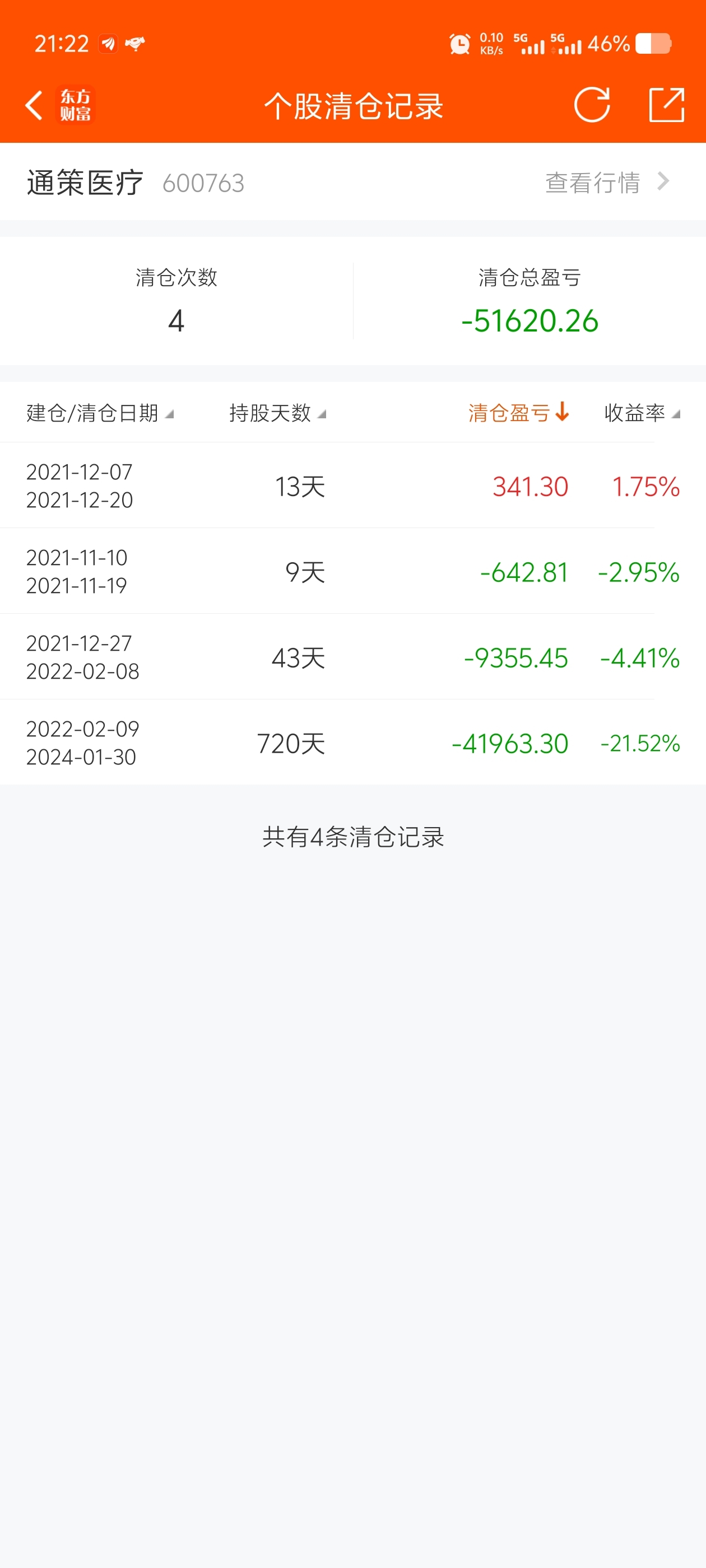Sort by 持股天数 column
706x1568 pixels.
[277, 413]
